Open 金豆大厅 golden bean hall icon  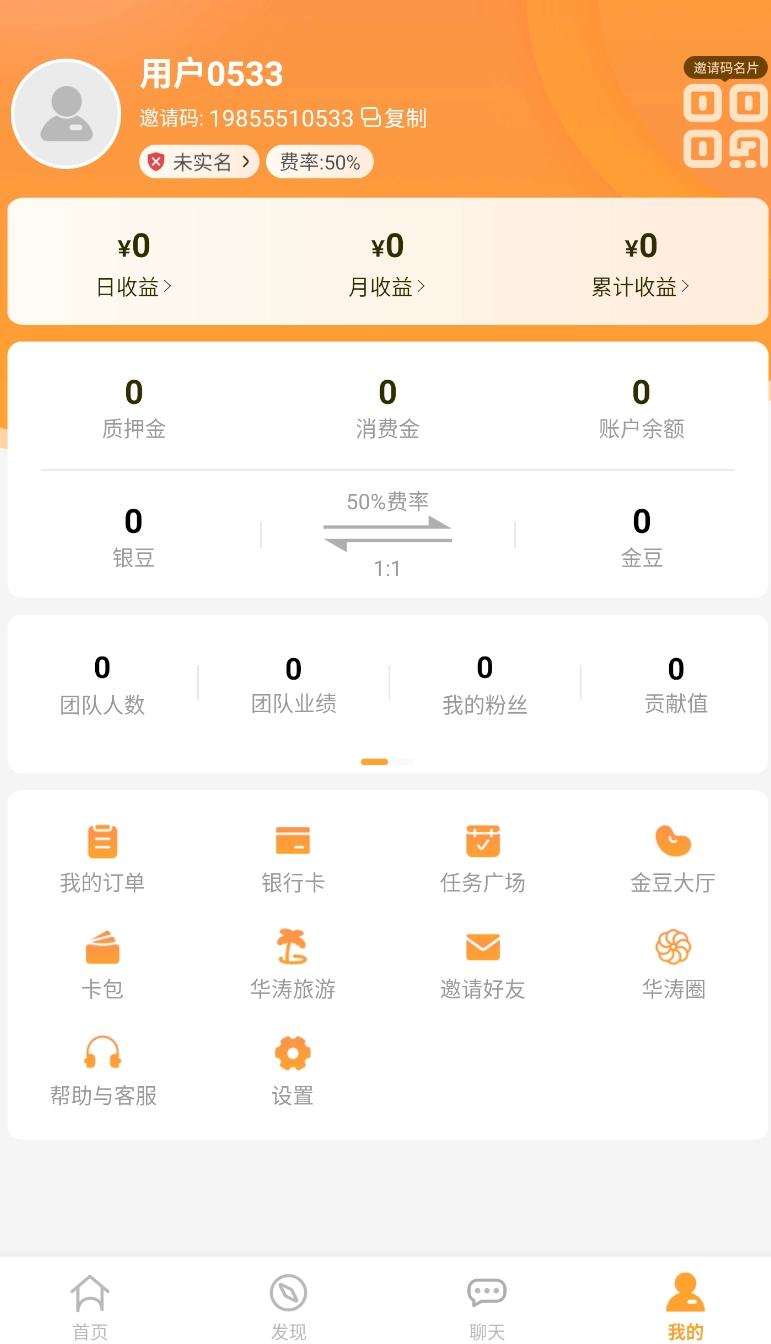[x=673, y=855]
